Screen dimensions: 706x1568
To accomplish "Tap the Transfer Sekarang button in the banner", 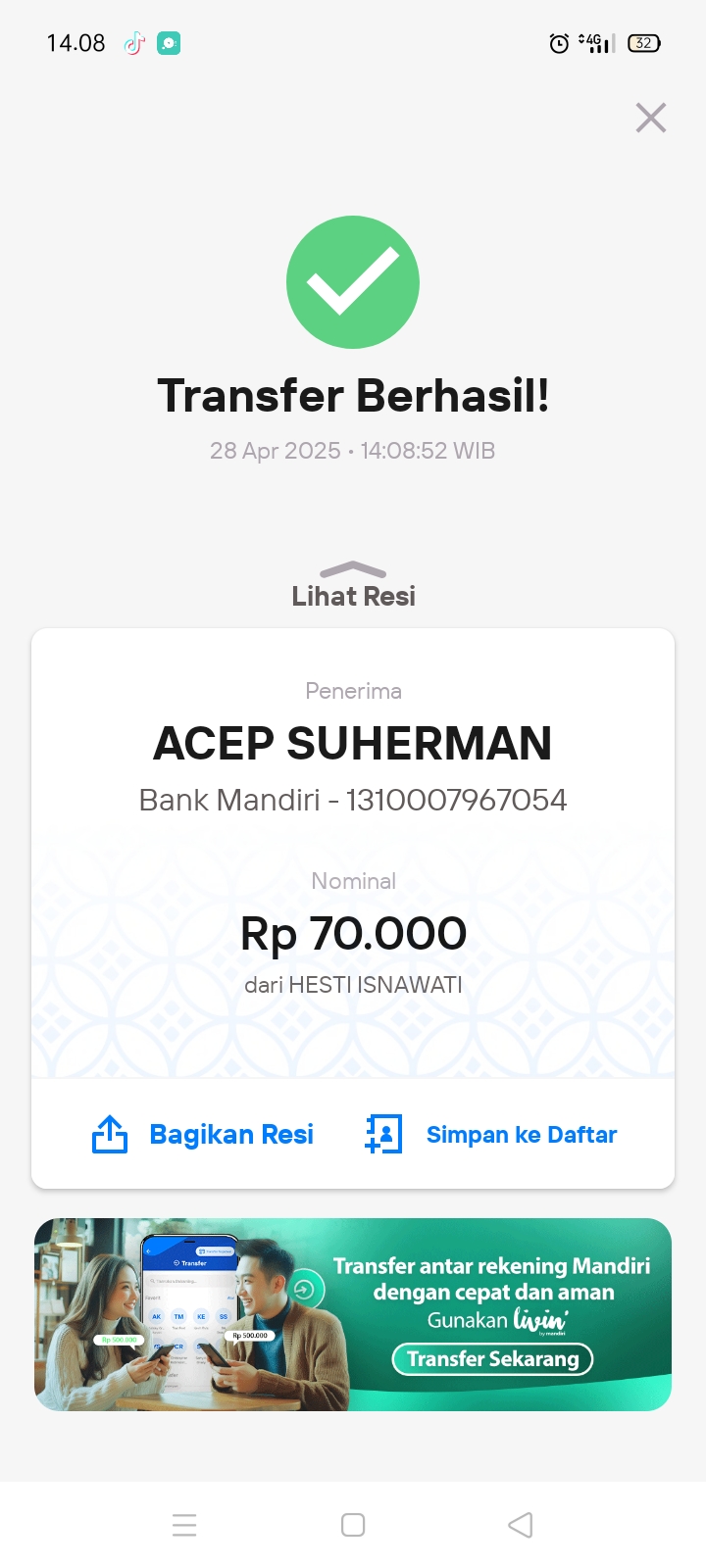I will click(x=492, y=1358).
